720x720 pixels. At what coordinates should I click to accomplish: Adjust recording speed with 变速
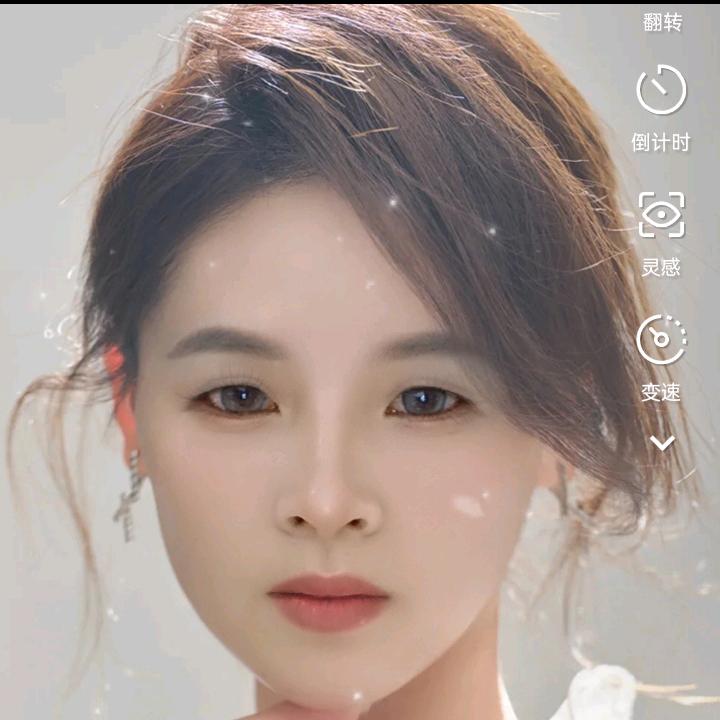pyautogui.click(x=662, y=340)
